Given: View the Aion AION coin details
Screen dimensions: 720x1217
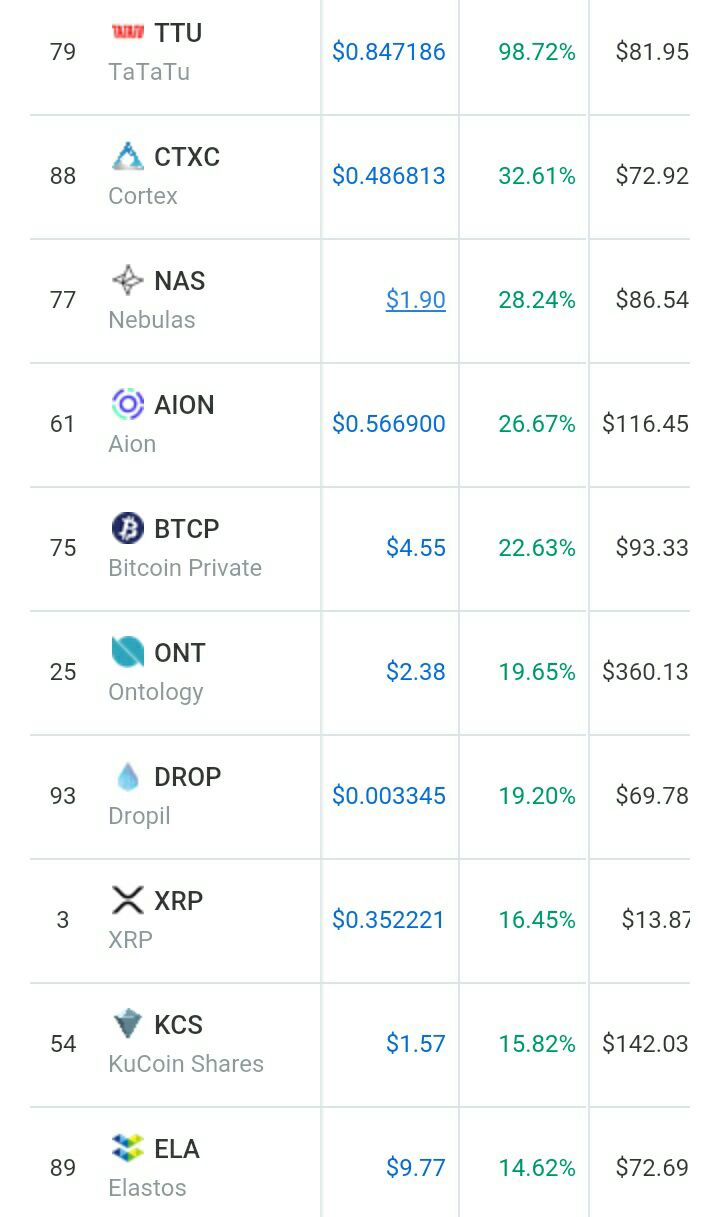Looking at the screenshot, I should (x=161, y=423).
